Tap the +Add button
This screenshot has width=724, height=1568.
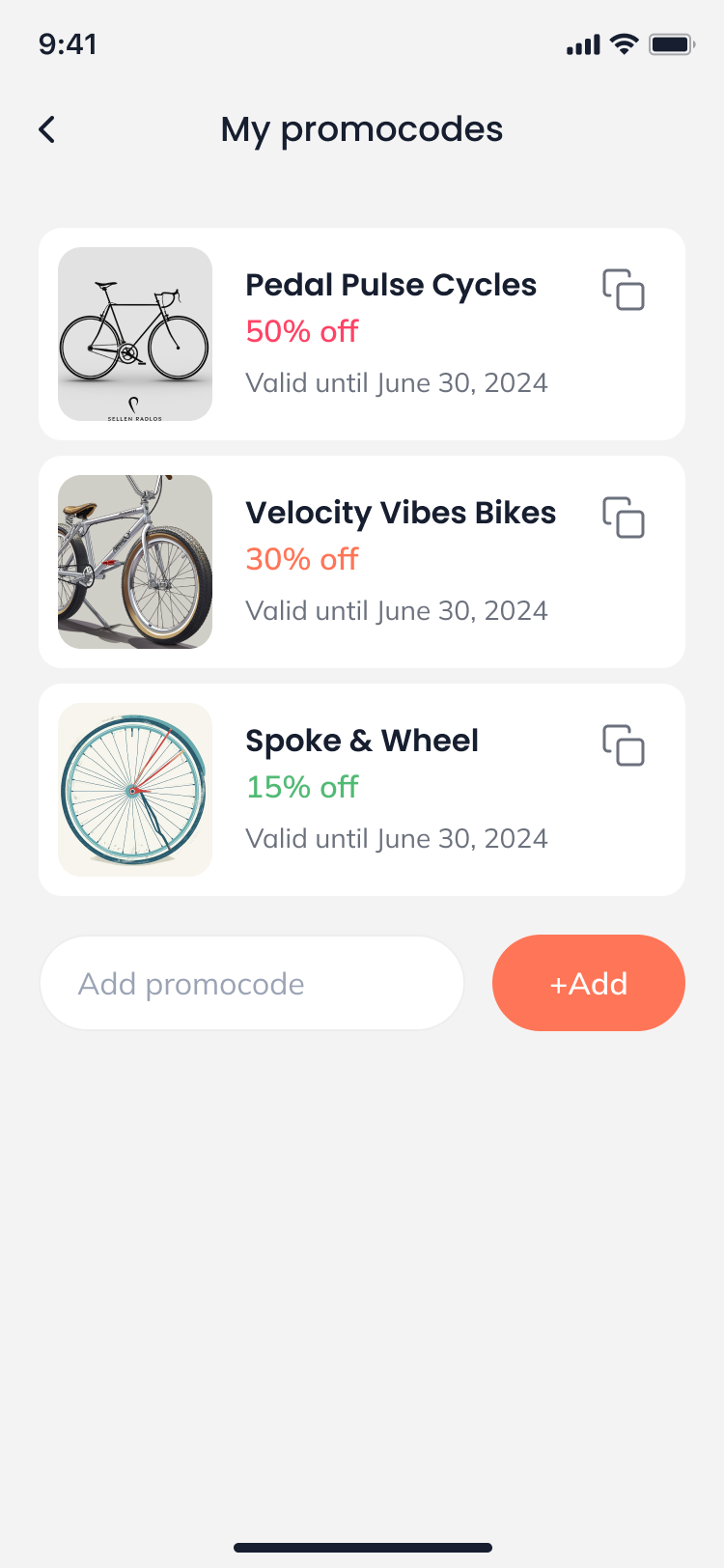coord(588,983)
